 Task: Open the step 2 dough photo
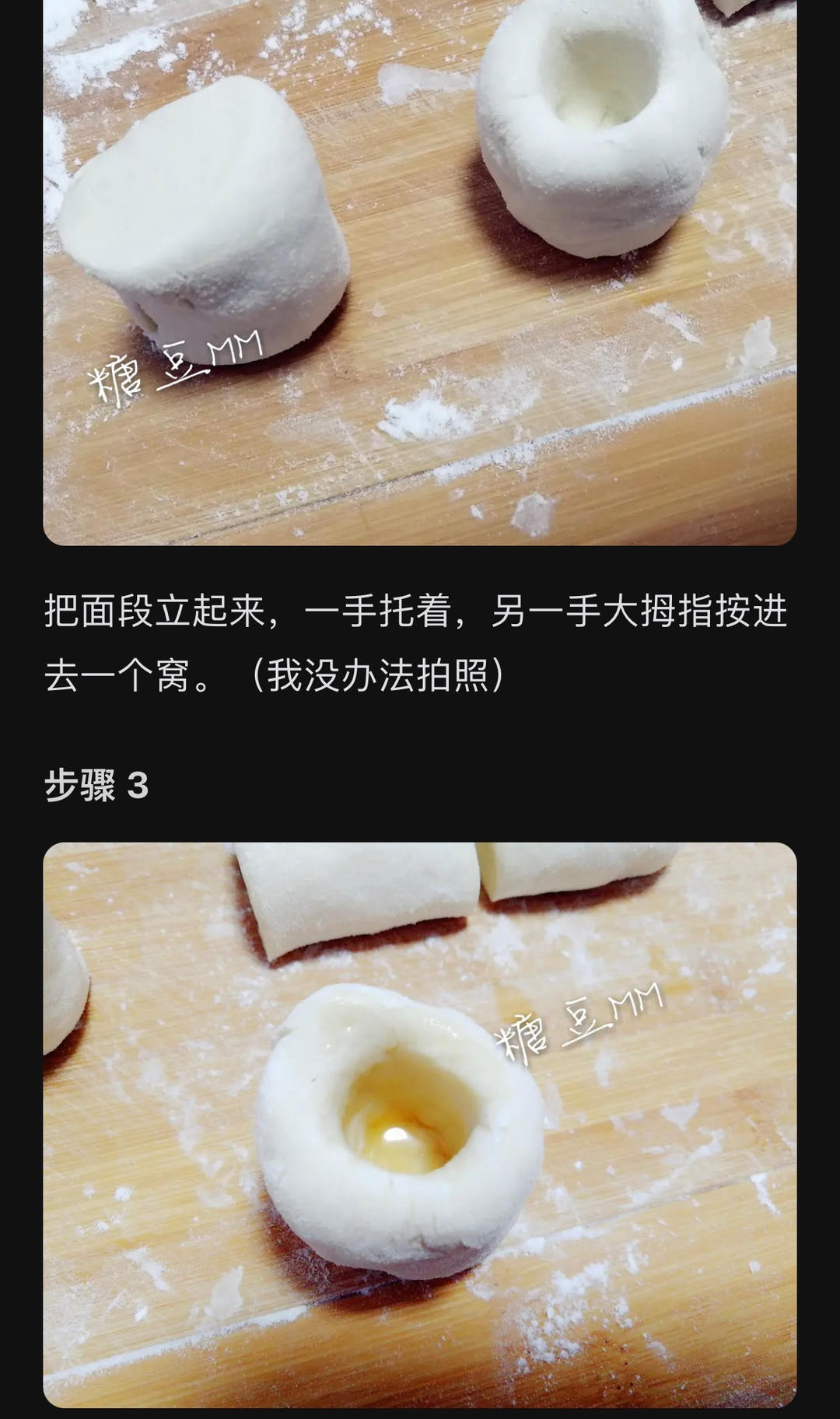(x=420, y=272)
